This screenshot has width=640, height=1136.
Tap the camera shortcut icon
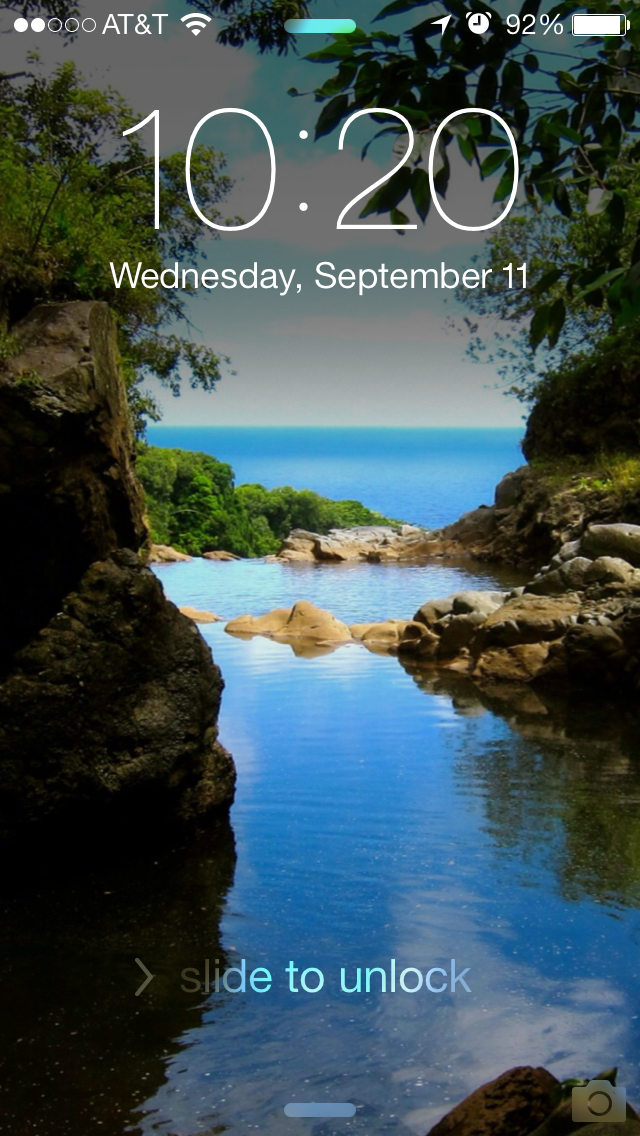[599, 1101]
